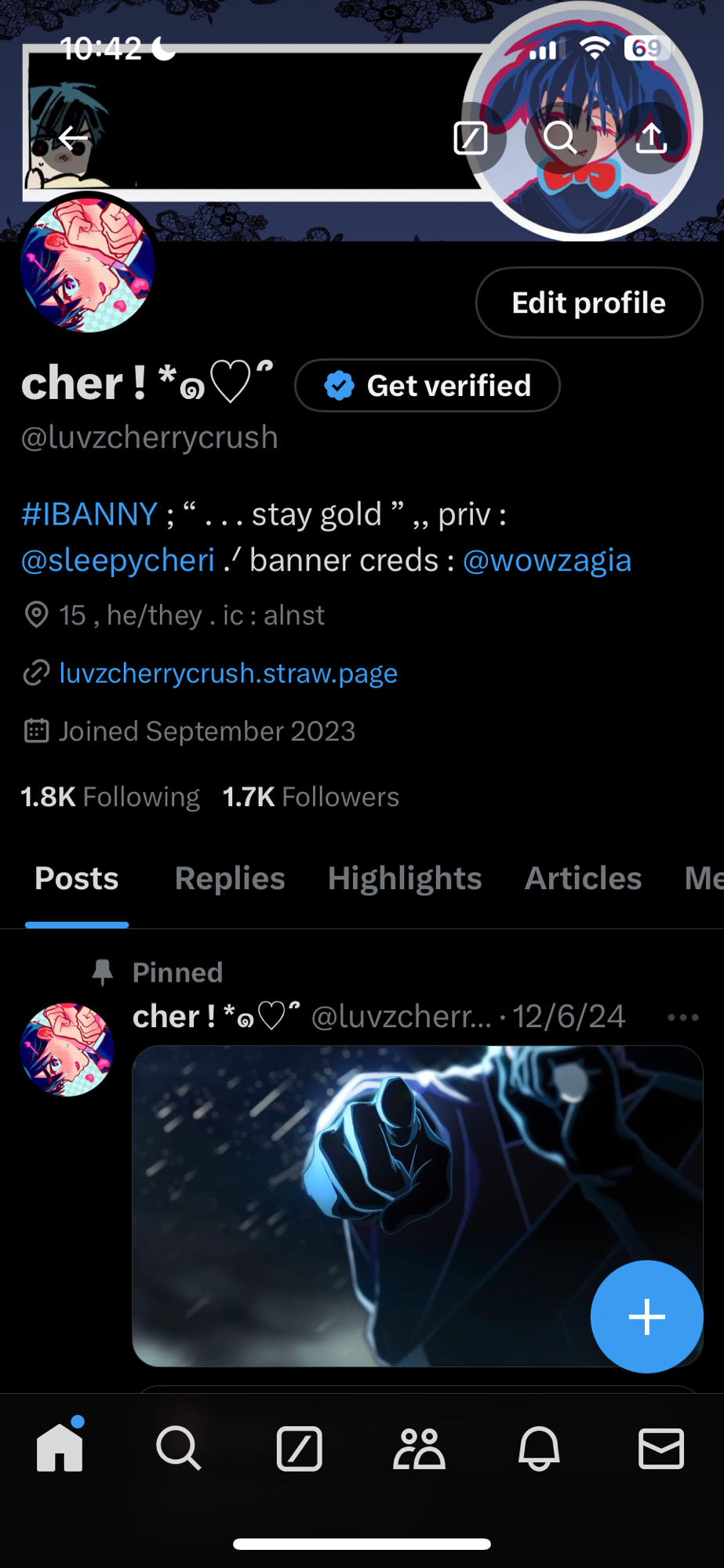Image resolution: width=724 pixels, height=1568 pixels.
Task: Switch to the Articles tab
Action: tap(583, 878)
